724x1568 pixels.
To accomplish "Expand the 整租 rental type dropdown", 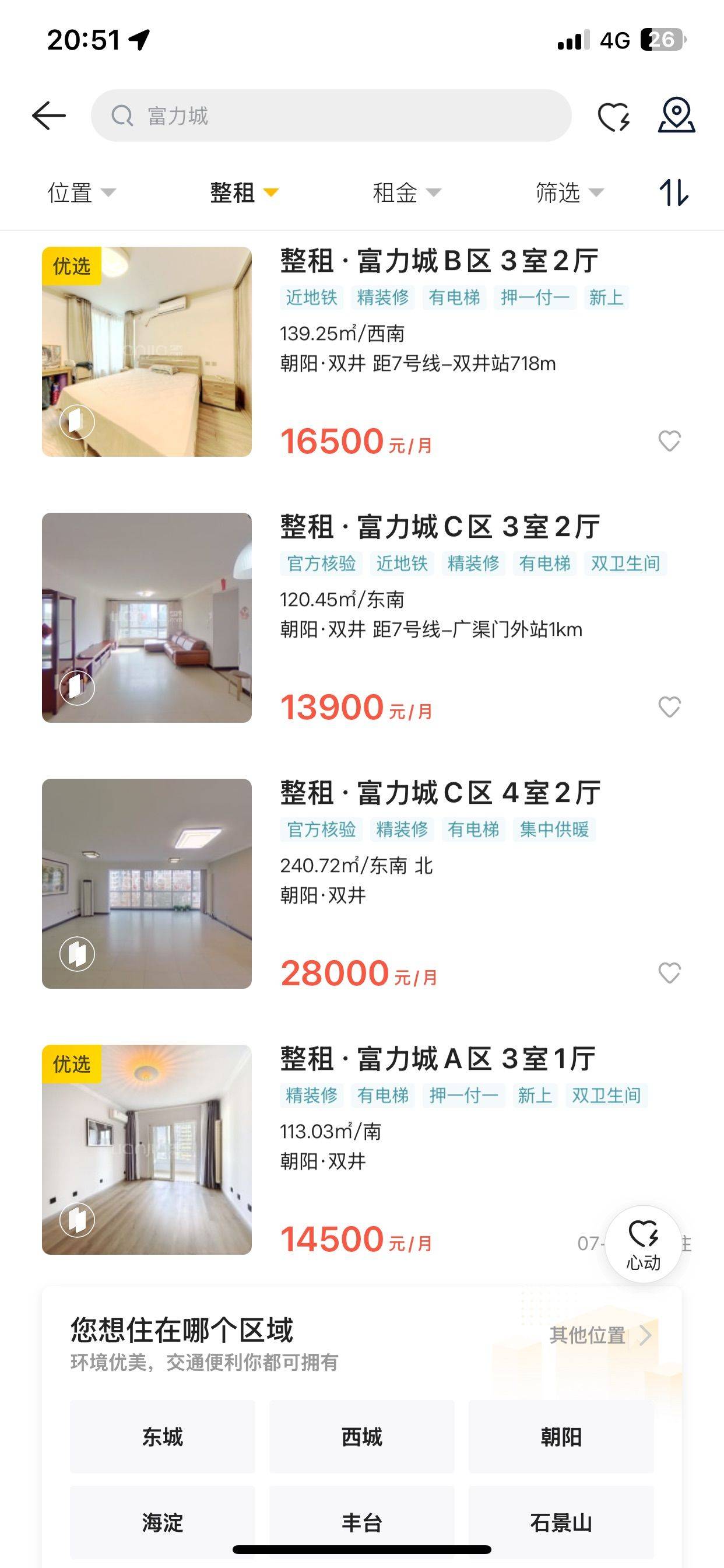I will tap(244, 193).
